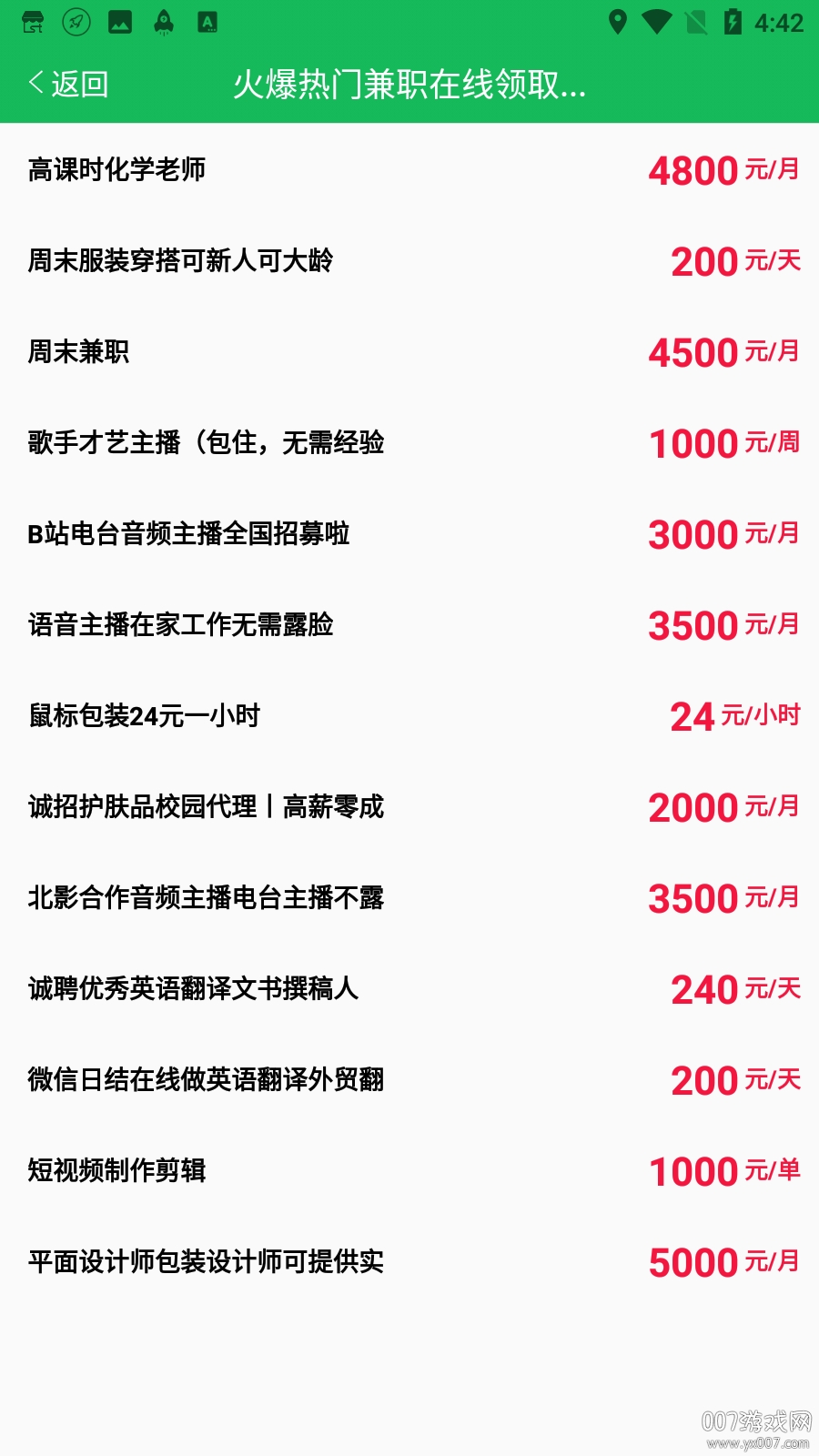Screen dimensions: 819x1456
Task: Tap the clock showing 4:42
Action: coord(781,23)
